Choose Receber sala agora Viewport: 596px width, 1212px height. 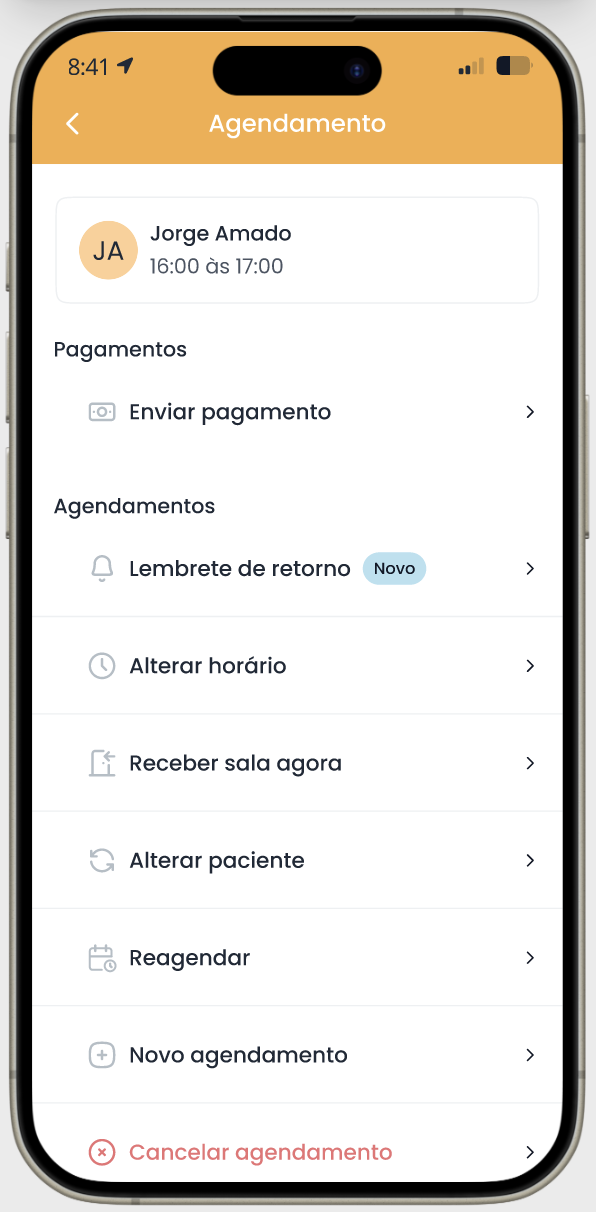(x=297, y=763)
